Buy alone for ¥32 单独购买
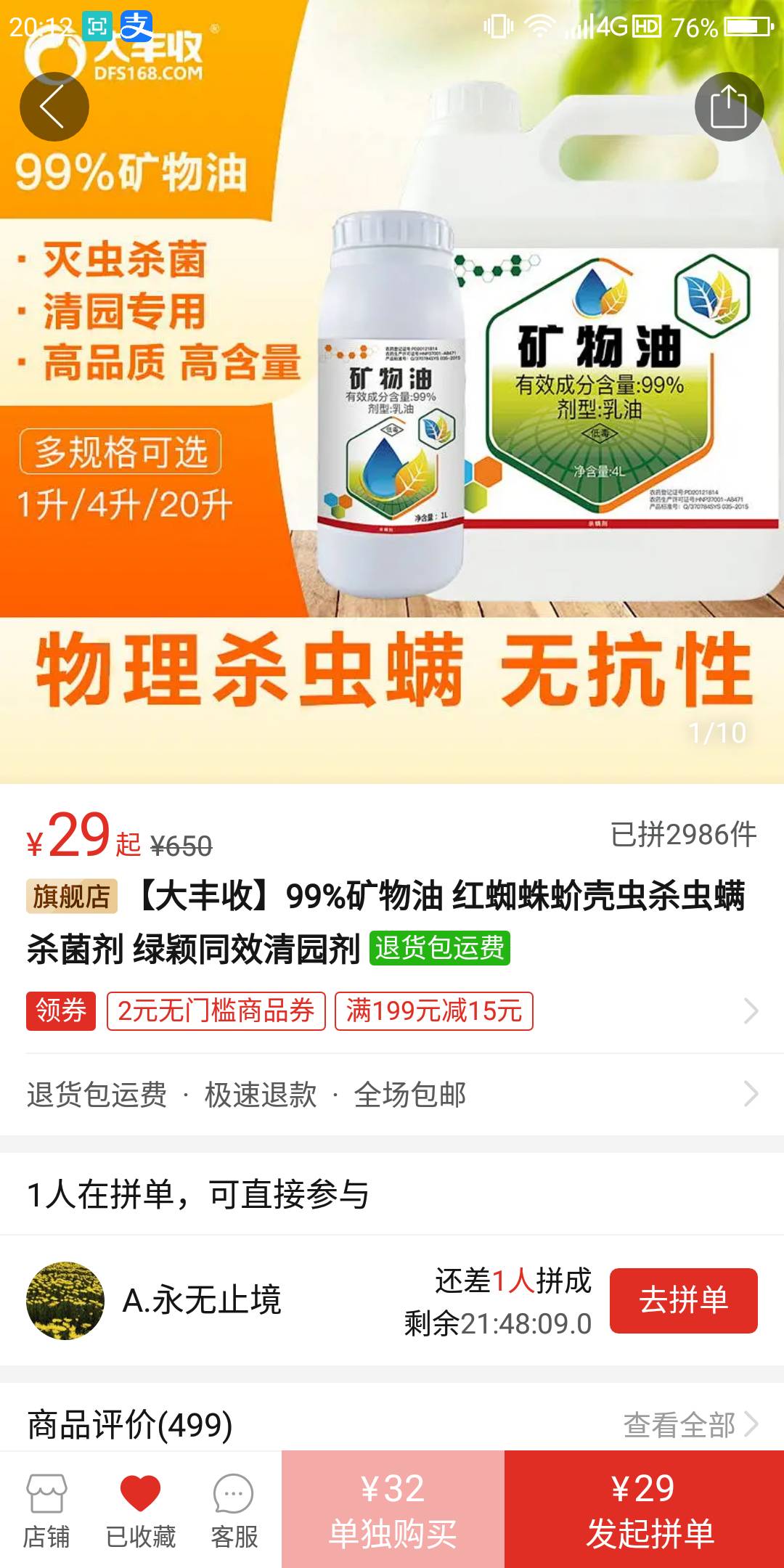The height and width of the screenshot is (1568, 784). pyautogui.click(x=393, y=1509)
